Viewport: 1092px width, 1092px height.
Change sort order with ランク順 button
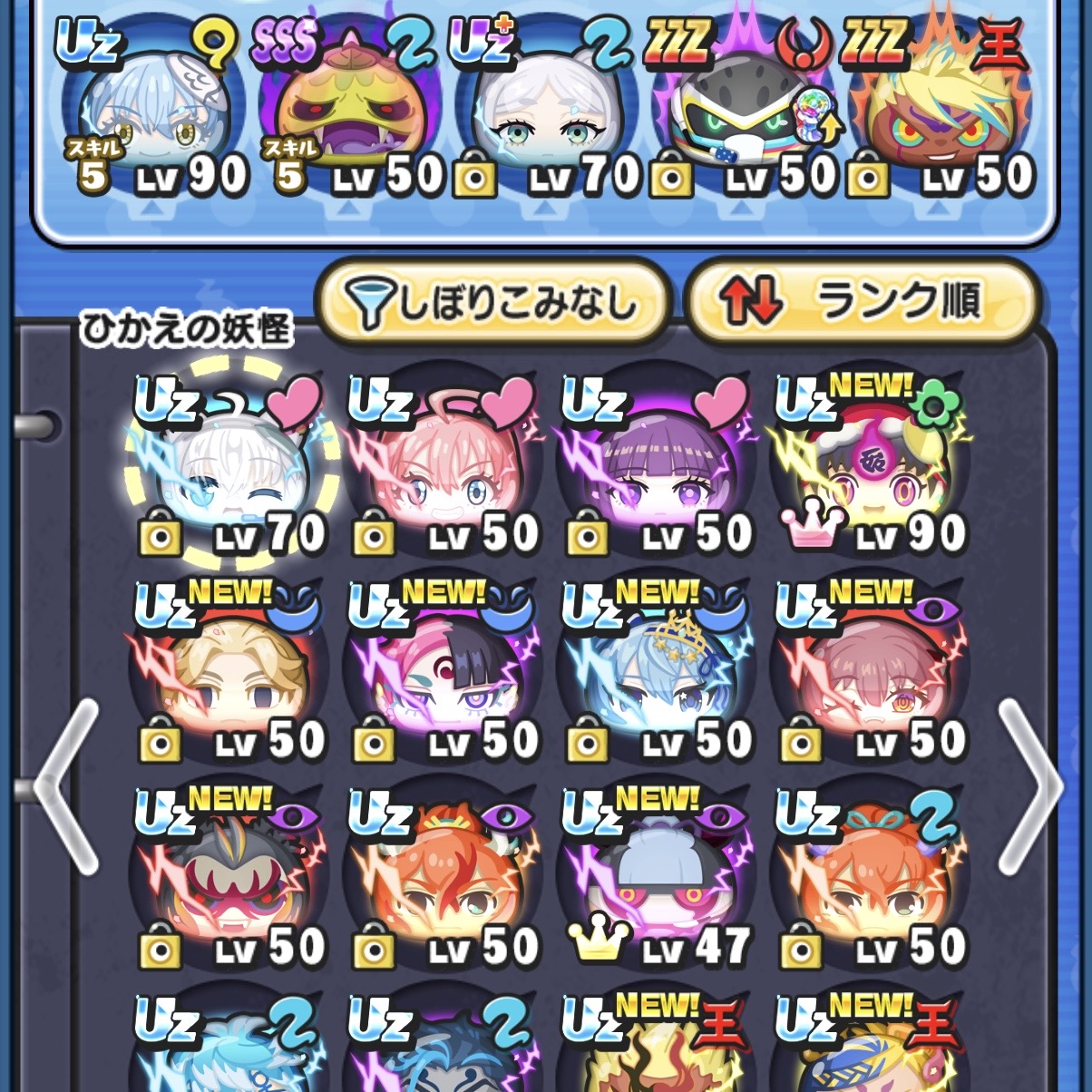pyautogui.click(x=863, y=302)
